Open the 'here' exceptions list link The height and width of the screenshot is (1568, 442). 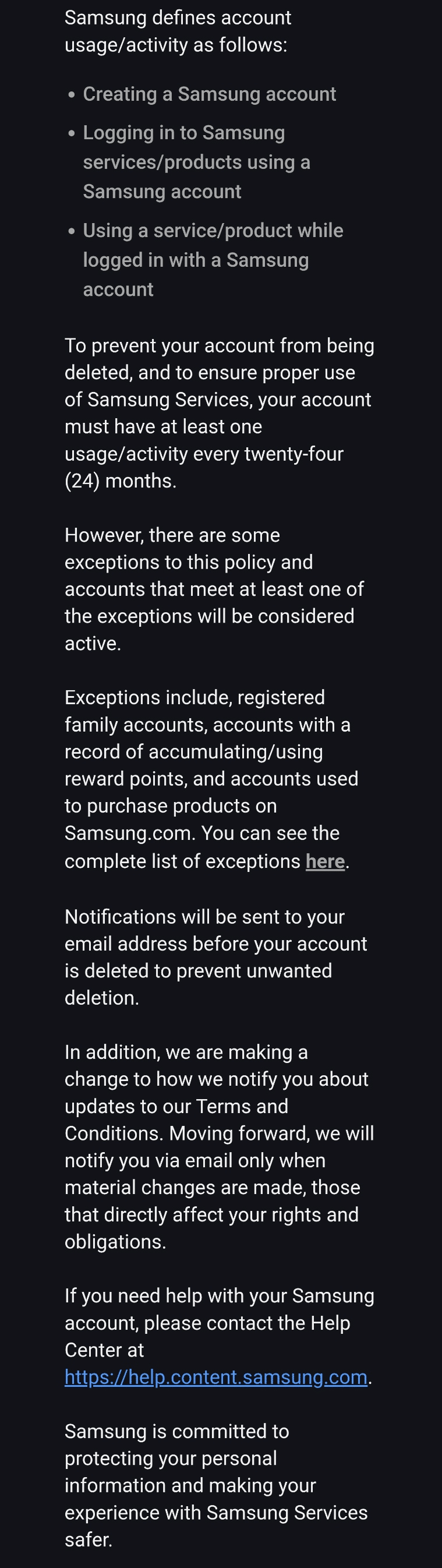325,861
